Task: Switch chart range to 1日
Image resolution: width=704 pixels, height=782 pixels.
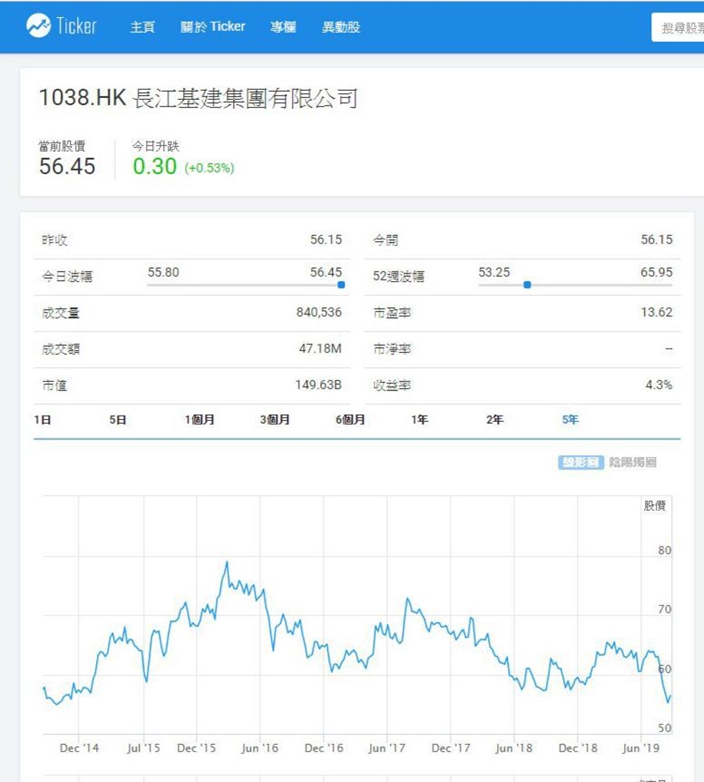Action: coord(42,420)
